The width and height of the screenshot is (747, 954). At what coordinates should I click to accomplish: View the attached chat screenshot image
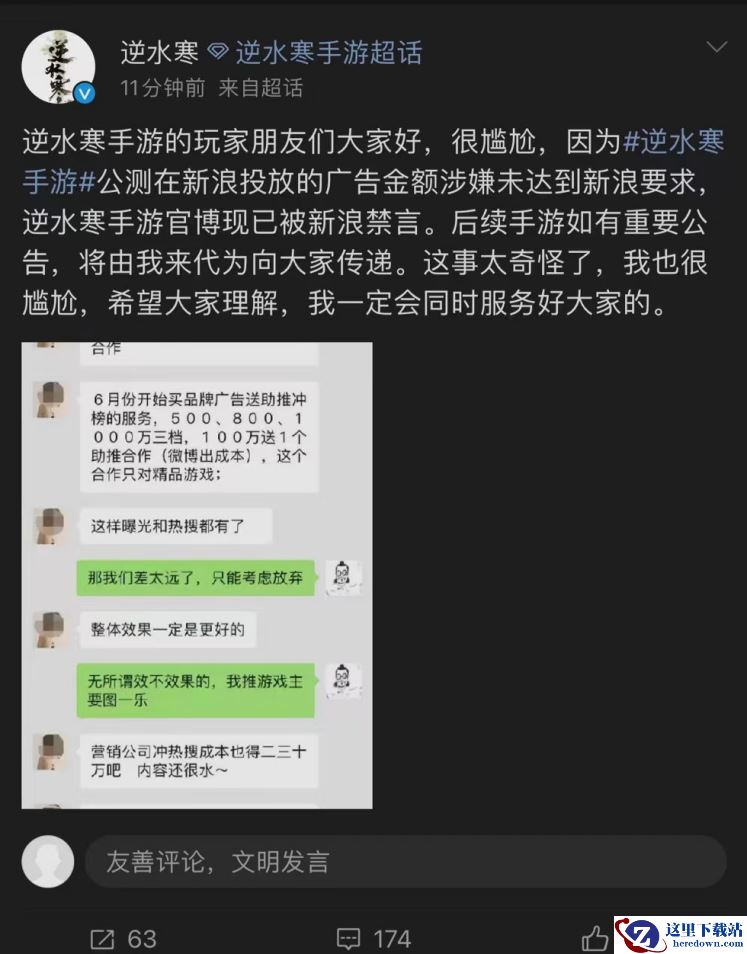197,575
